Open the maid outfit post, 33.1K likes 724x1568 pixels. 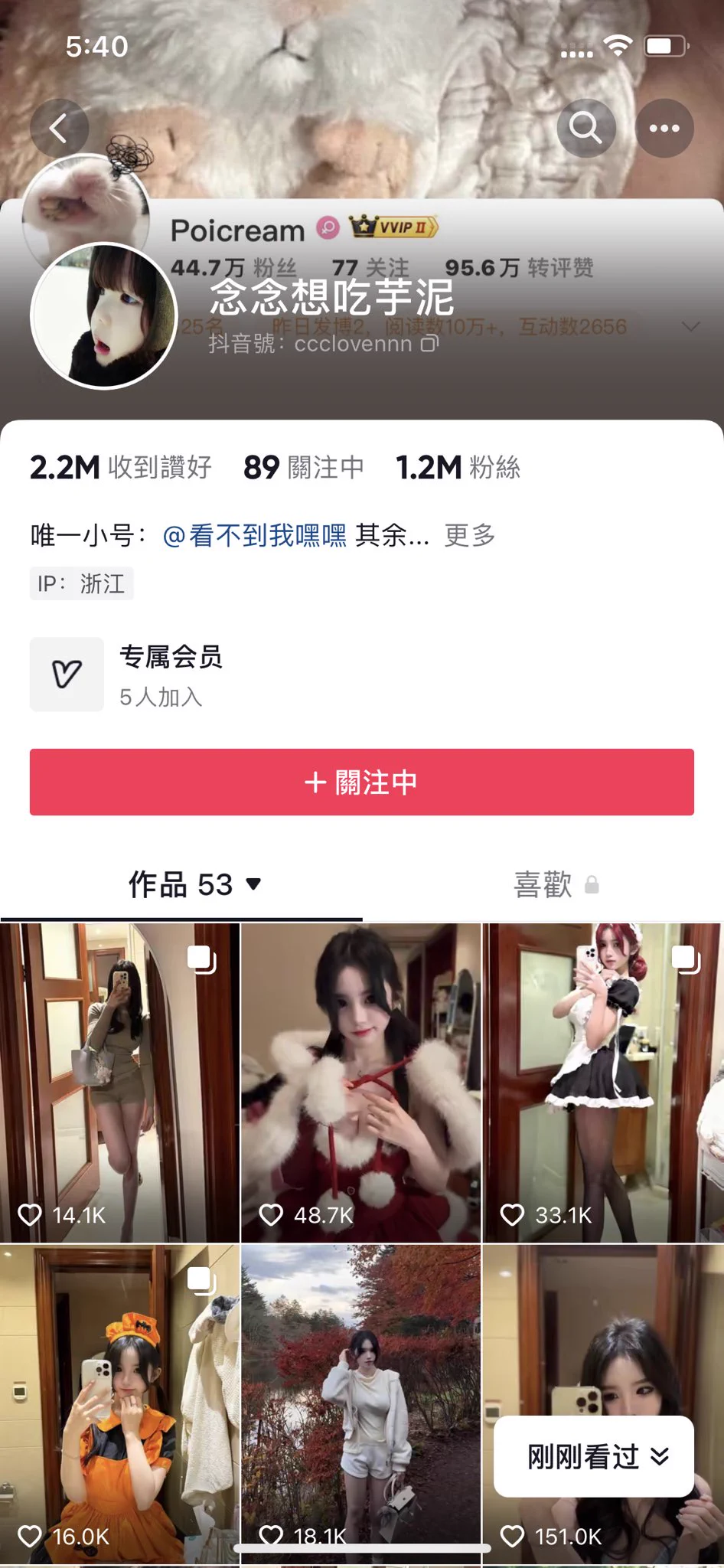tap(603, 1081)
